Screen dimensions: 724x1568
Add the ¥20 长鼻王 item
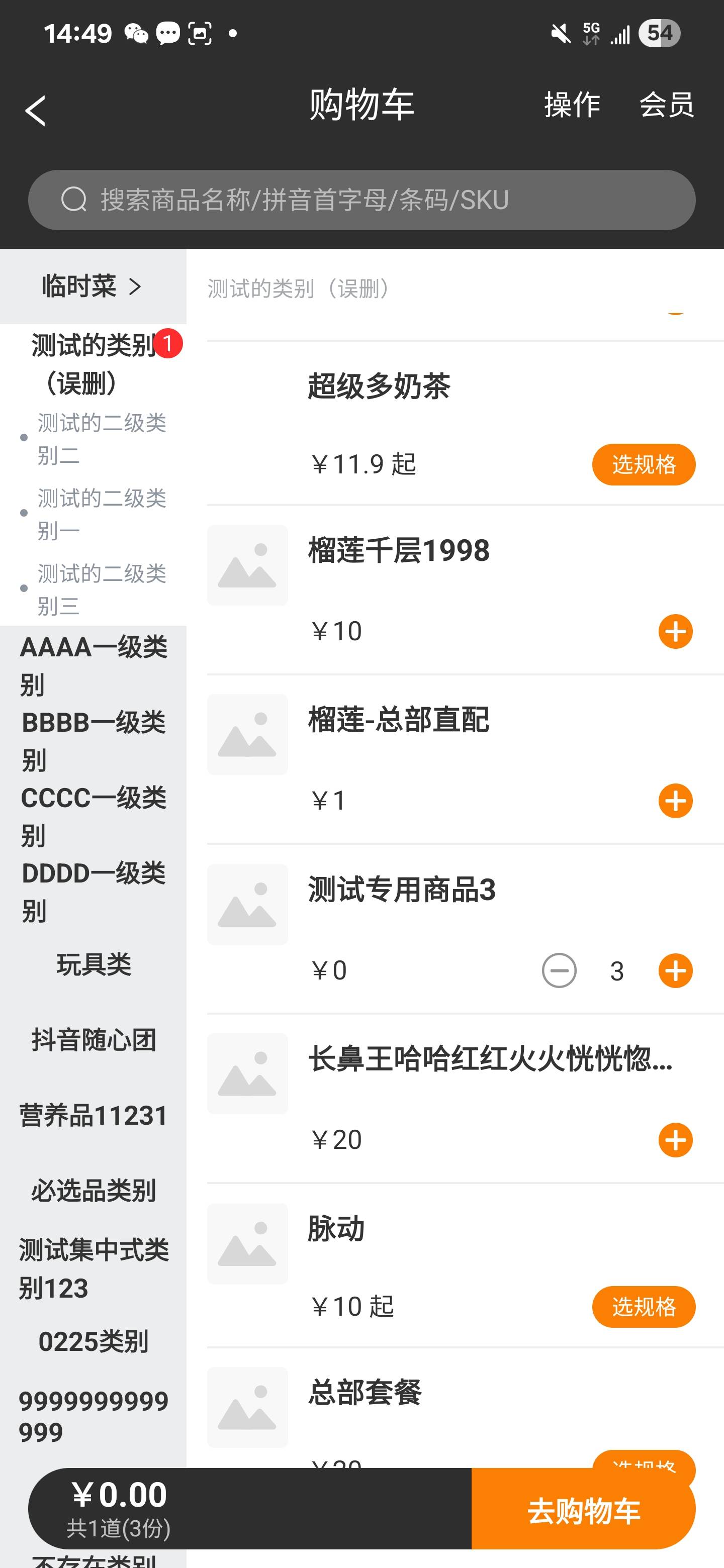tap(675, 1139)
